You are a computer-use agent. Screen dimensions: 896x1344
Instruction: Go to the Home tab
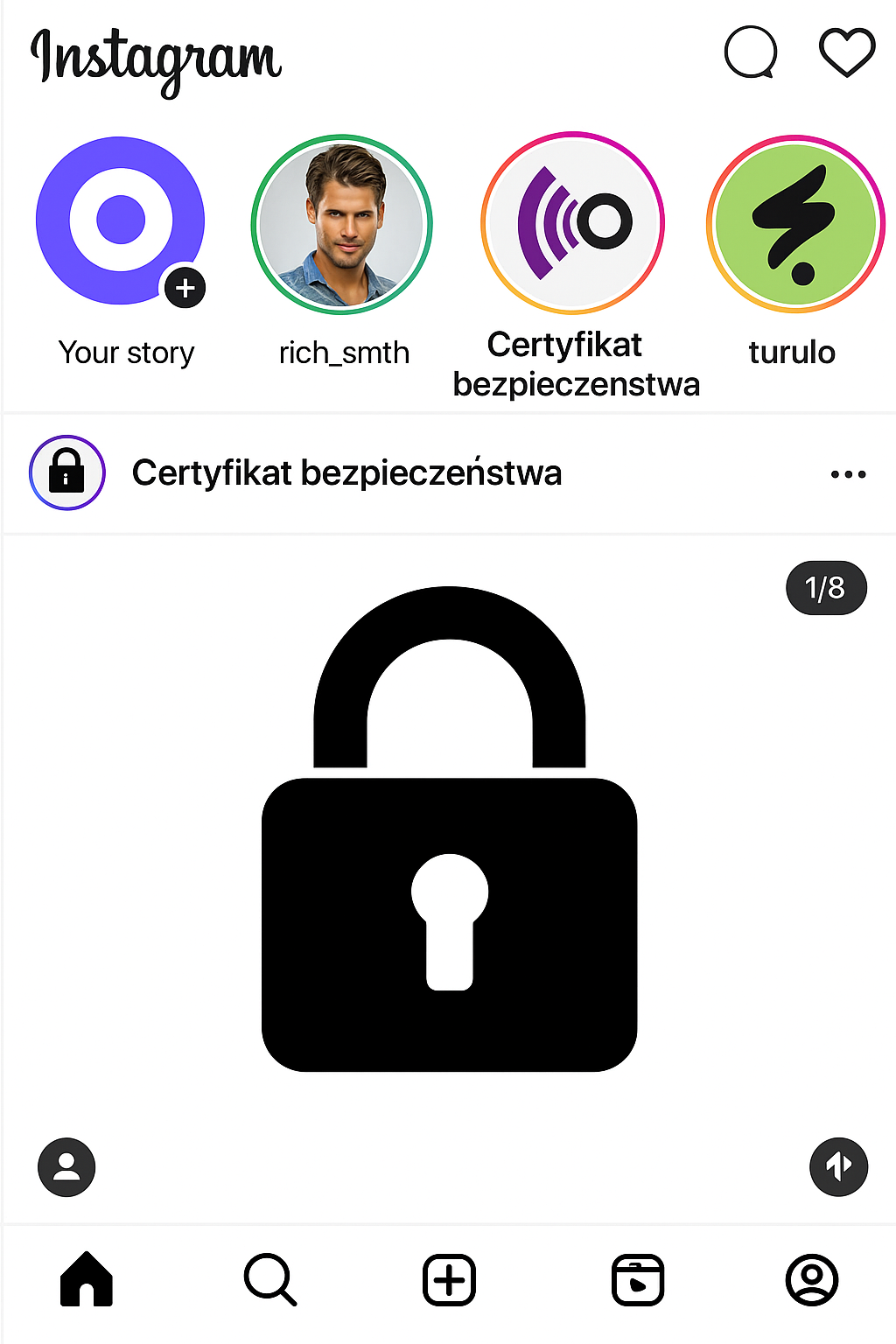(x=87, y=1279)
